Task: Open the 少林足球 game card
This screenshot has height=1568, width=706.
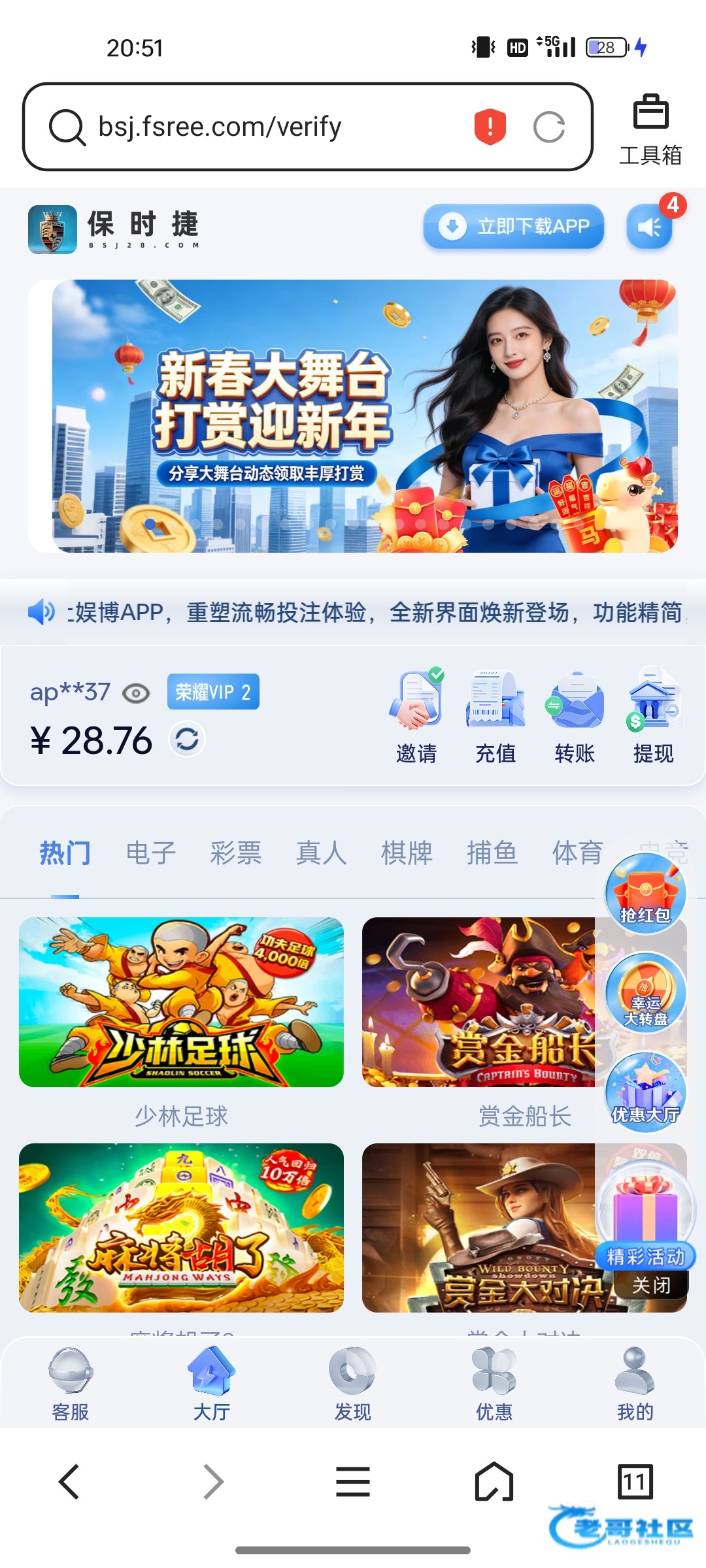Action: point(181,1002)
